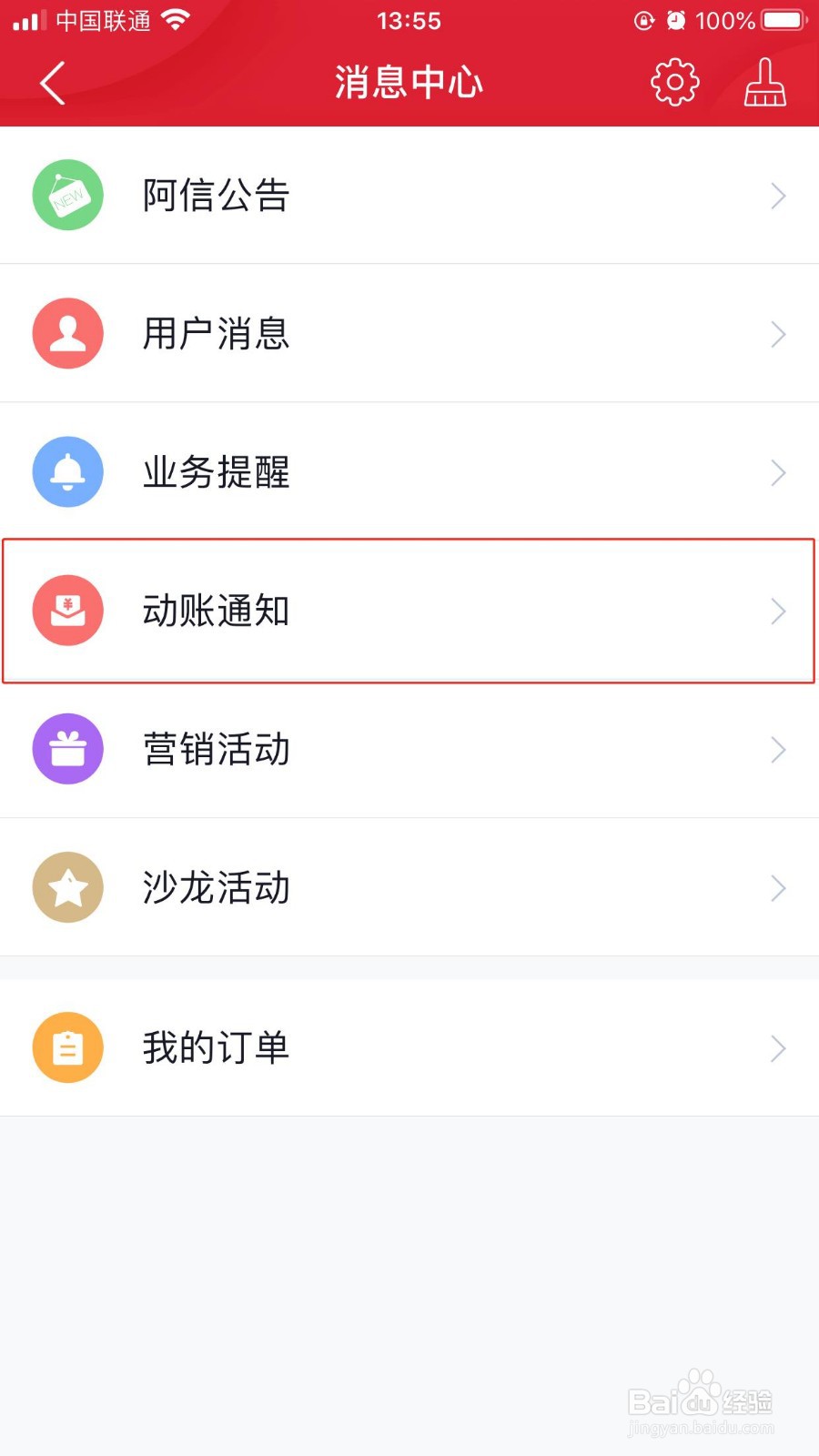
Task: Open the 营销活动 purple gift icon
Action: (x=67, y=749)
